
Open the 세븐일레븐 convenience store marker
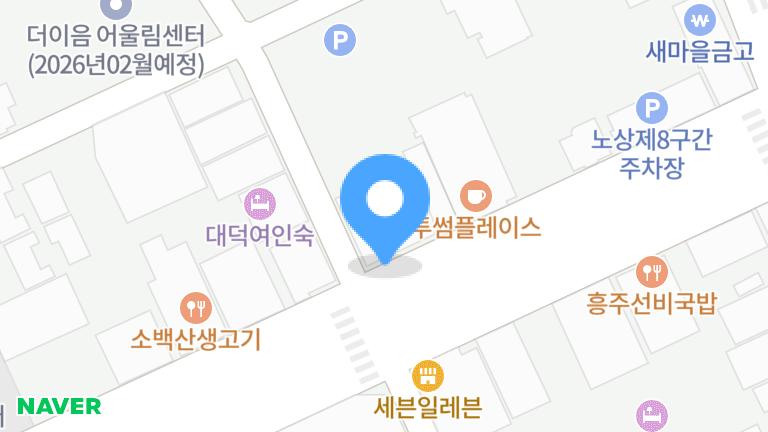point(427,376)
